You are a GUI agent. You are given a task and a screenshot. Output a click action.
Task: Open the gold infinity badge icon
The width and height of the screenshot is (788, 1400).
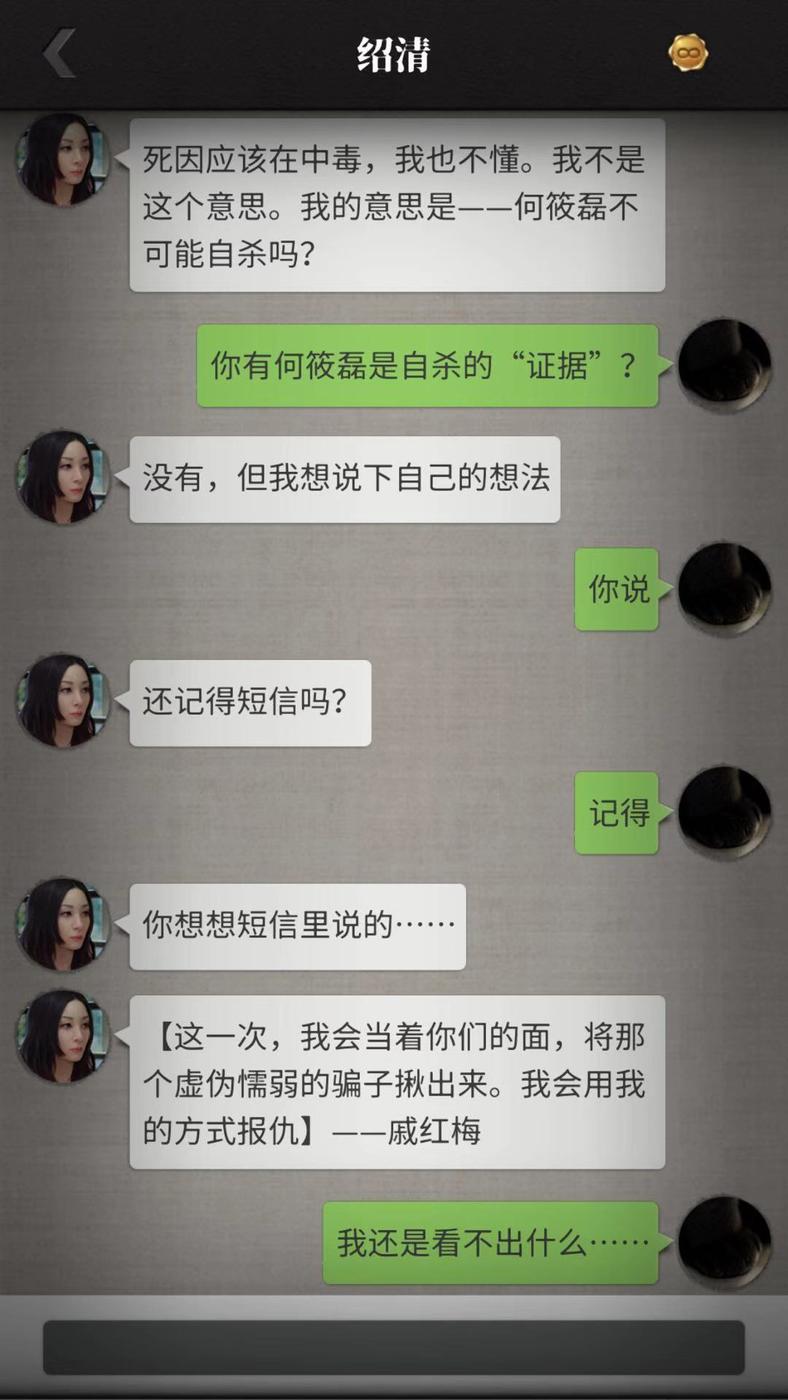[688, 53]
